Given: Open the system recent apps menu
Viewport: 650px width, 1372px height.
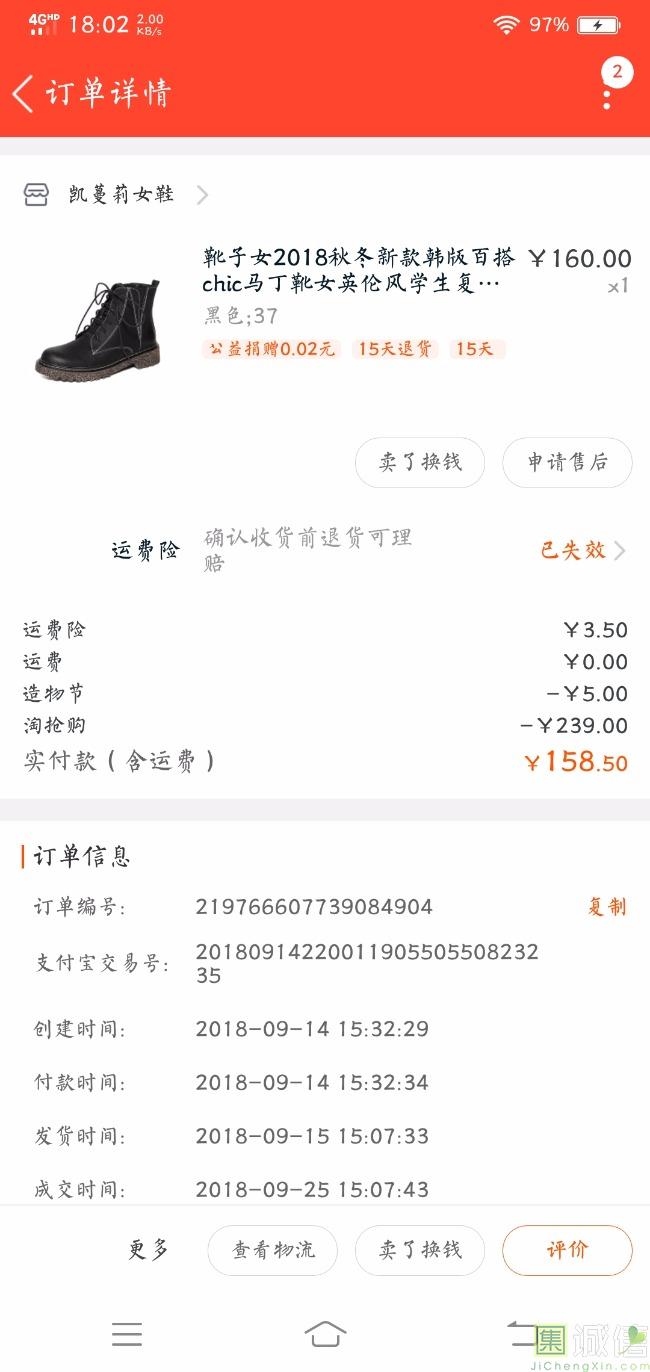Looking at the screenshot, I should [127, 1333].
